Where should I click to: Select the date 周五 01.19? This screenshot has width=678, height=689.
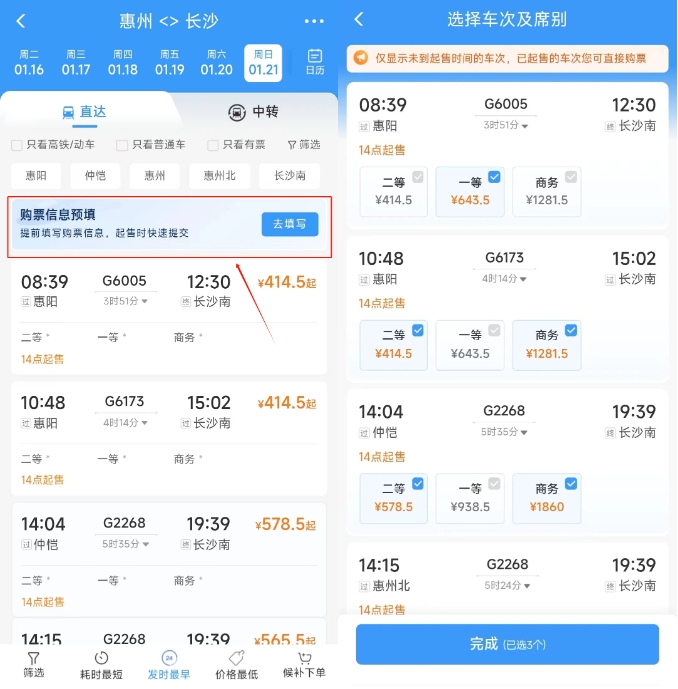169,63
